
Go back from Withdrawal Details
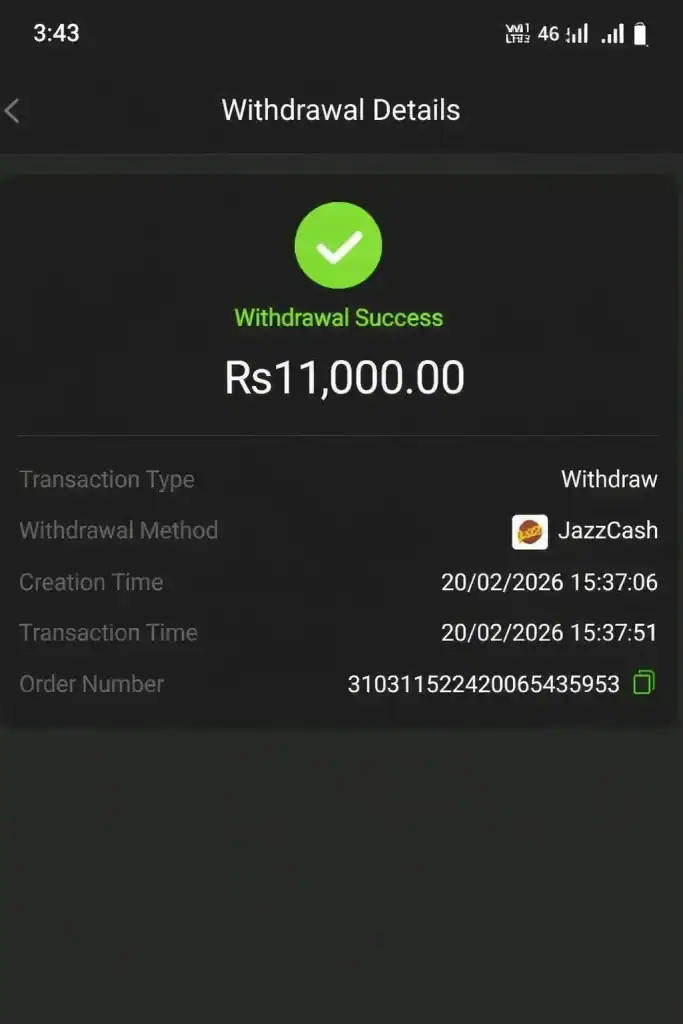13,111
